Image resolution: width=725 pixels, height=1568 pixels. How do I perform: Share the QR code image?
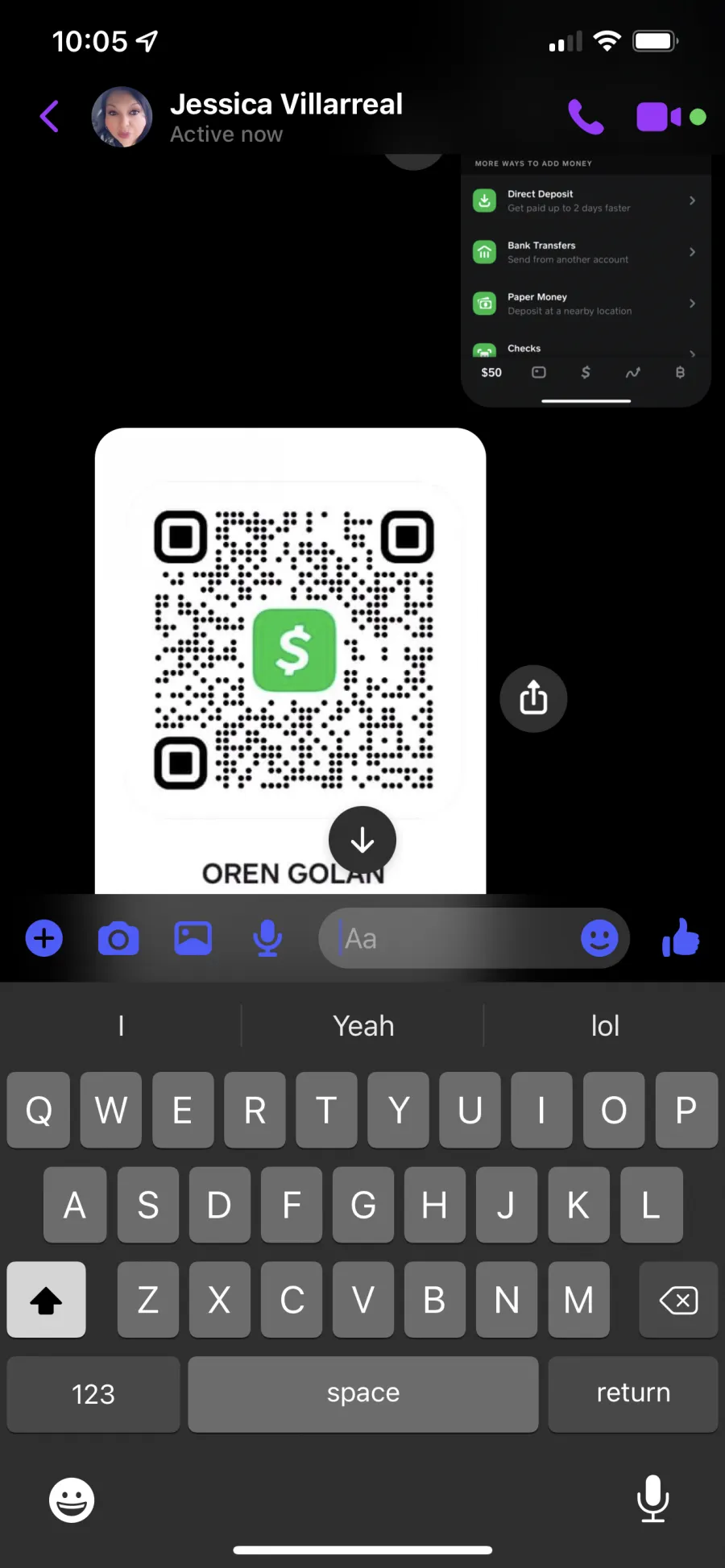533,698
